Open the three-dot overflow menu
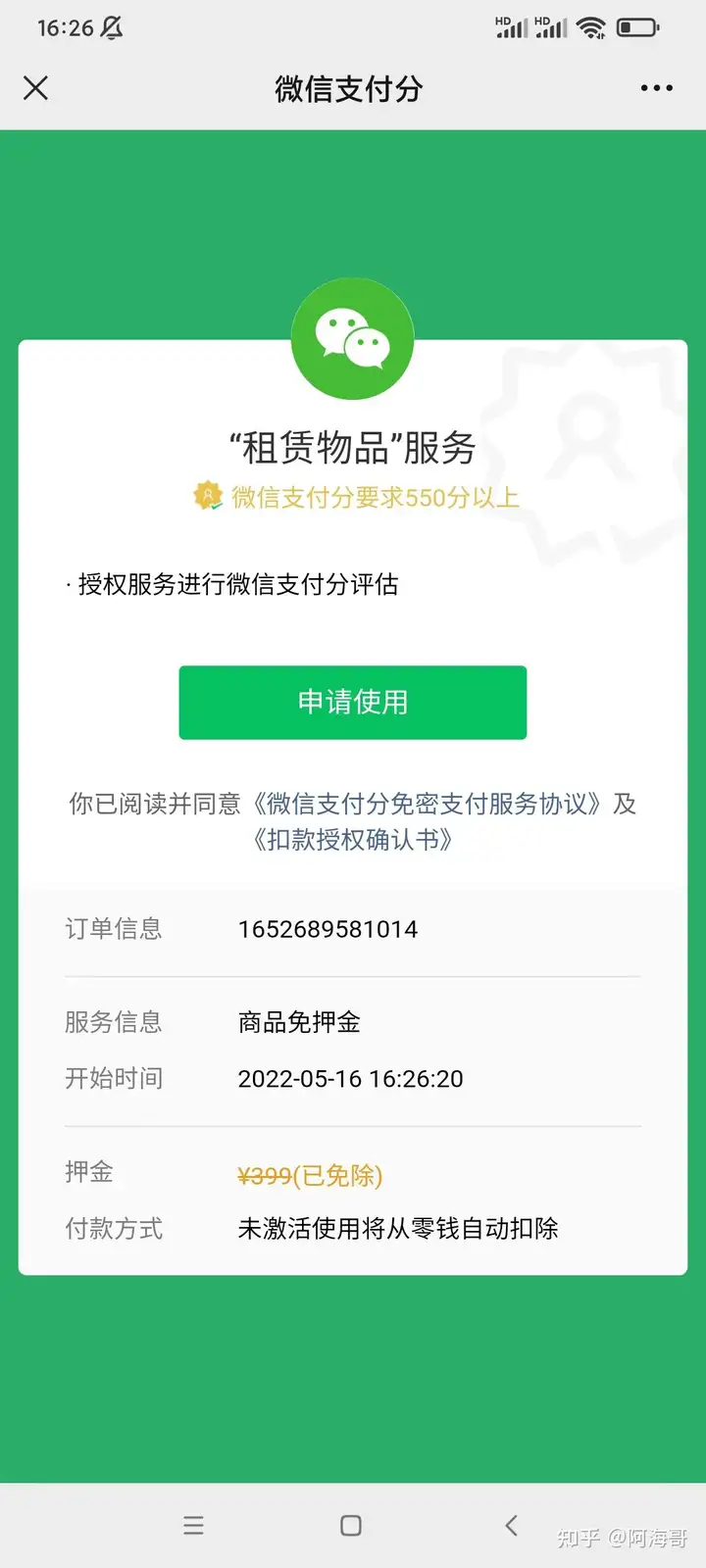Image resolution: width=706 pixels, height=1568 pixels. click(656, 88)
